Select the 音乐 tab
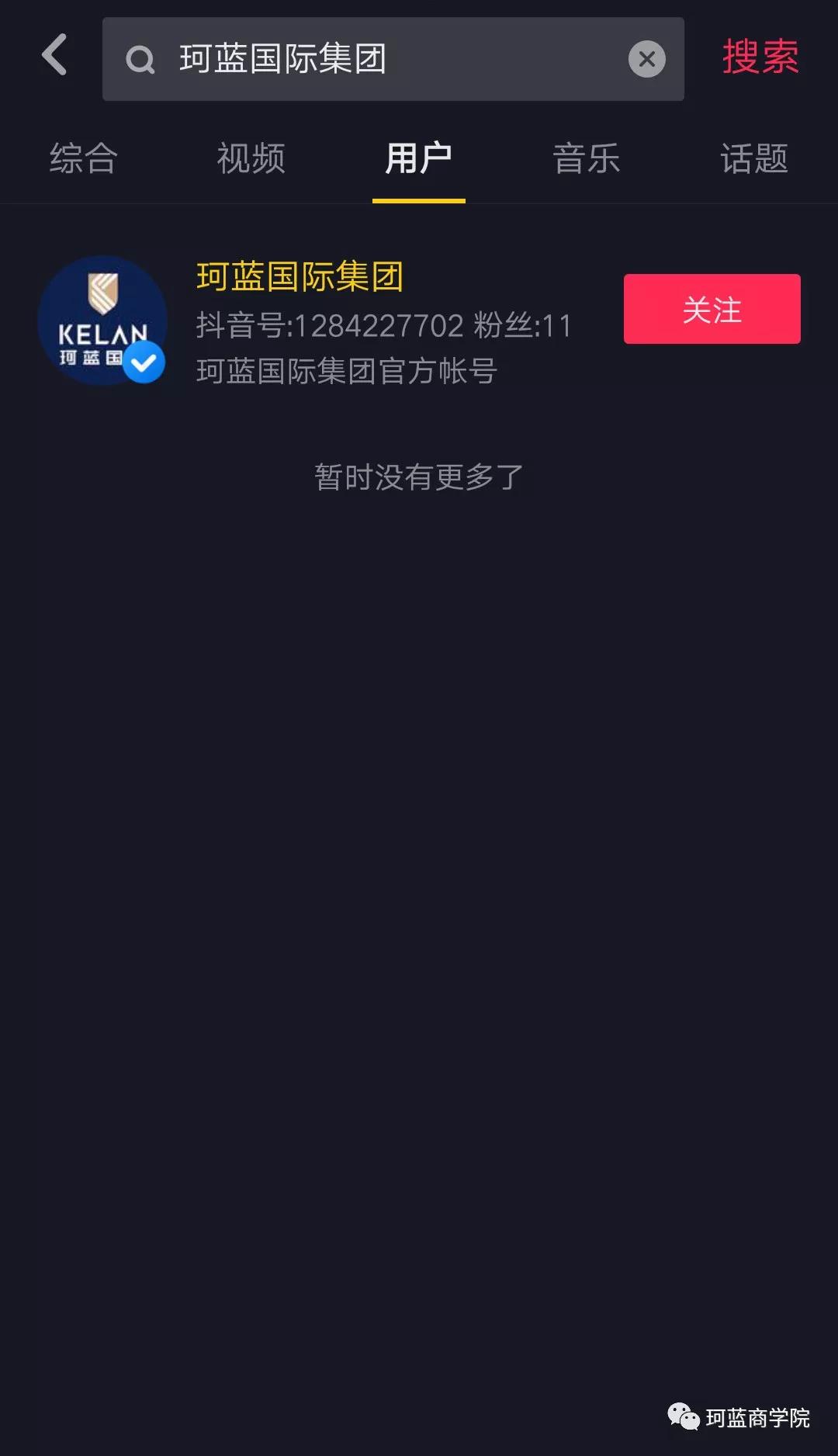 coord(586,158)
